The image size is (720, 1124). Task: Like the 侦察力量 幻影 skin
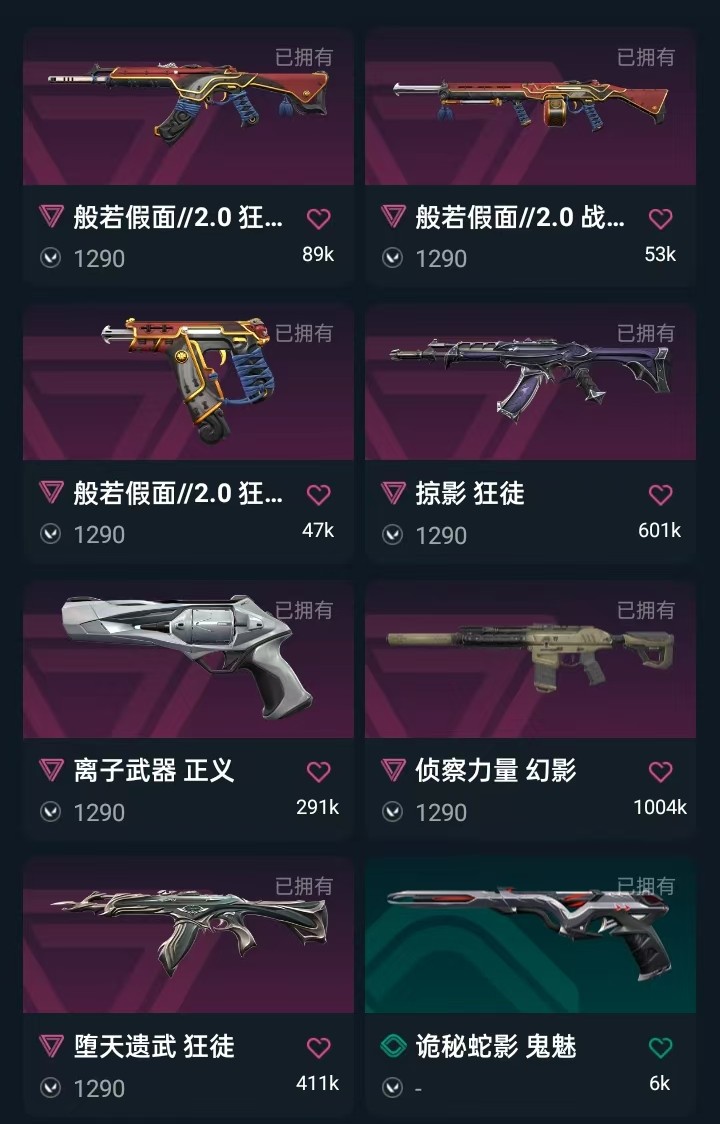click(x=660, y=771)
